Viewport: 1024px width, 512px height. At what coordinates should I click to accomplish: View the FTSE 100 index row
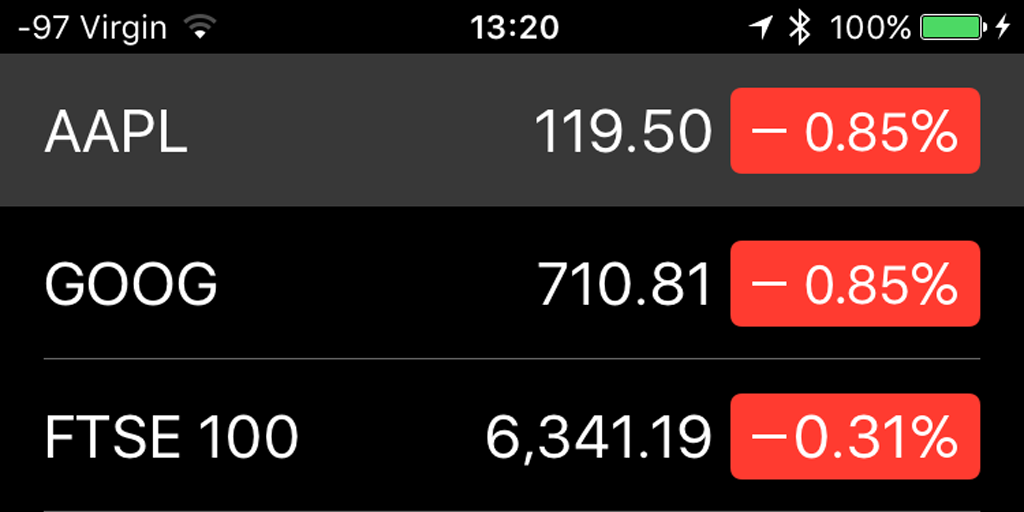[x=300, y=437]
